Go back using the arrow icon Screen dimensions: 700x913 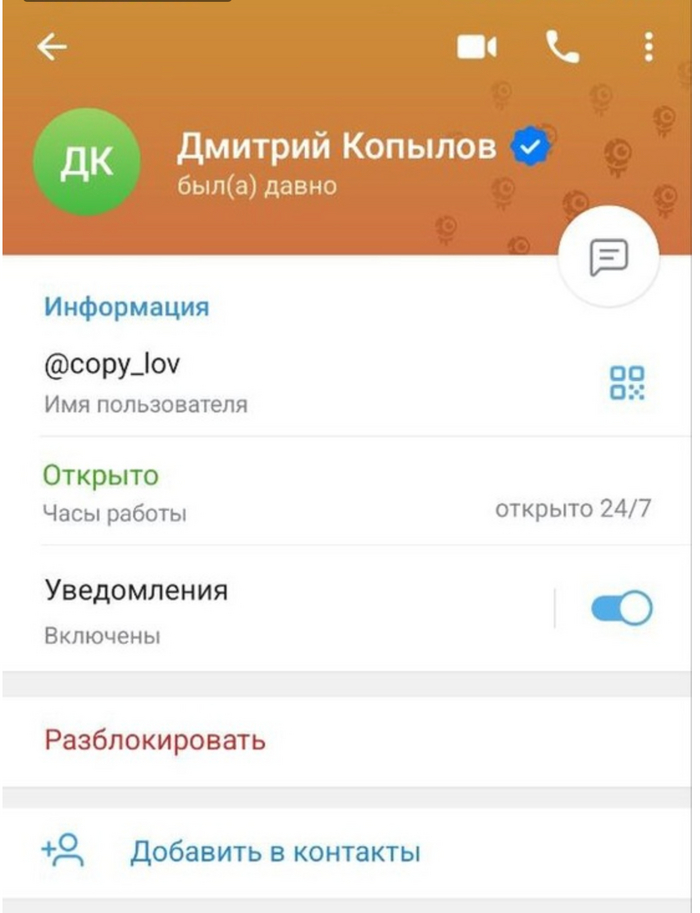[51, 47]
